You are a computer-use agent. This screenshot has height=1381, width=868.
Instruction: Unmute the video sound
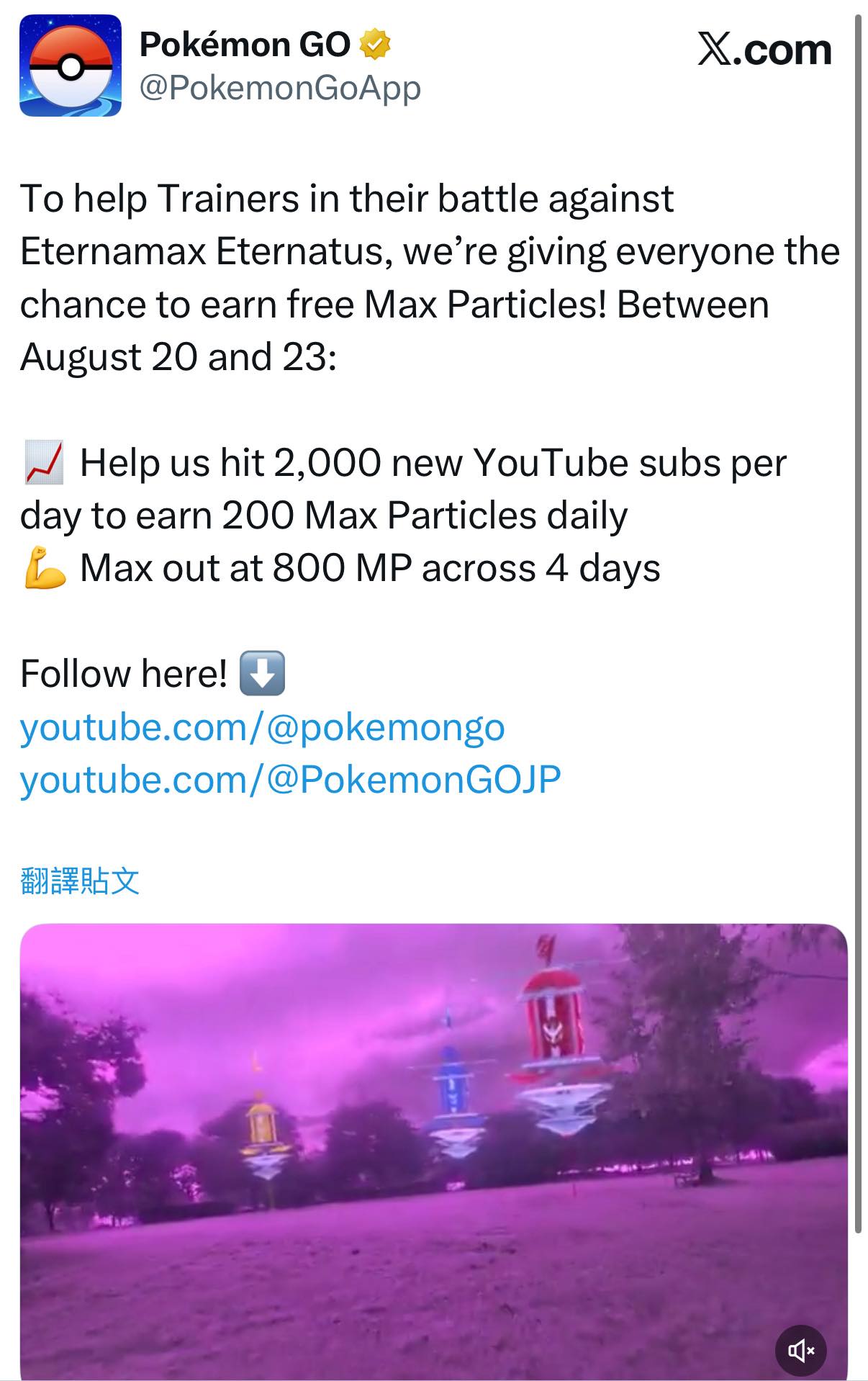click(x=800, y=1350)
